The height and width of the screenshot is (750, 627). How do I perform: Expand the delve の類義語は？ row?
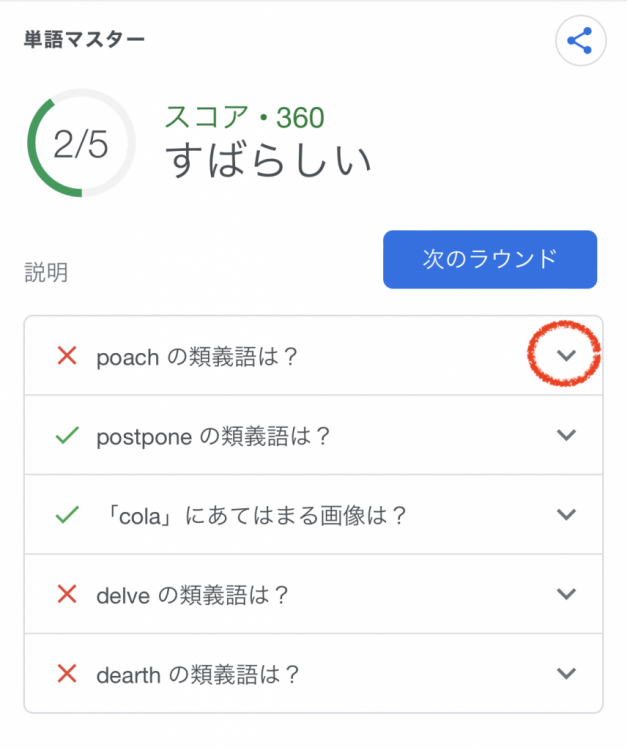tap(566, 594)
